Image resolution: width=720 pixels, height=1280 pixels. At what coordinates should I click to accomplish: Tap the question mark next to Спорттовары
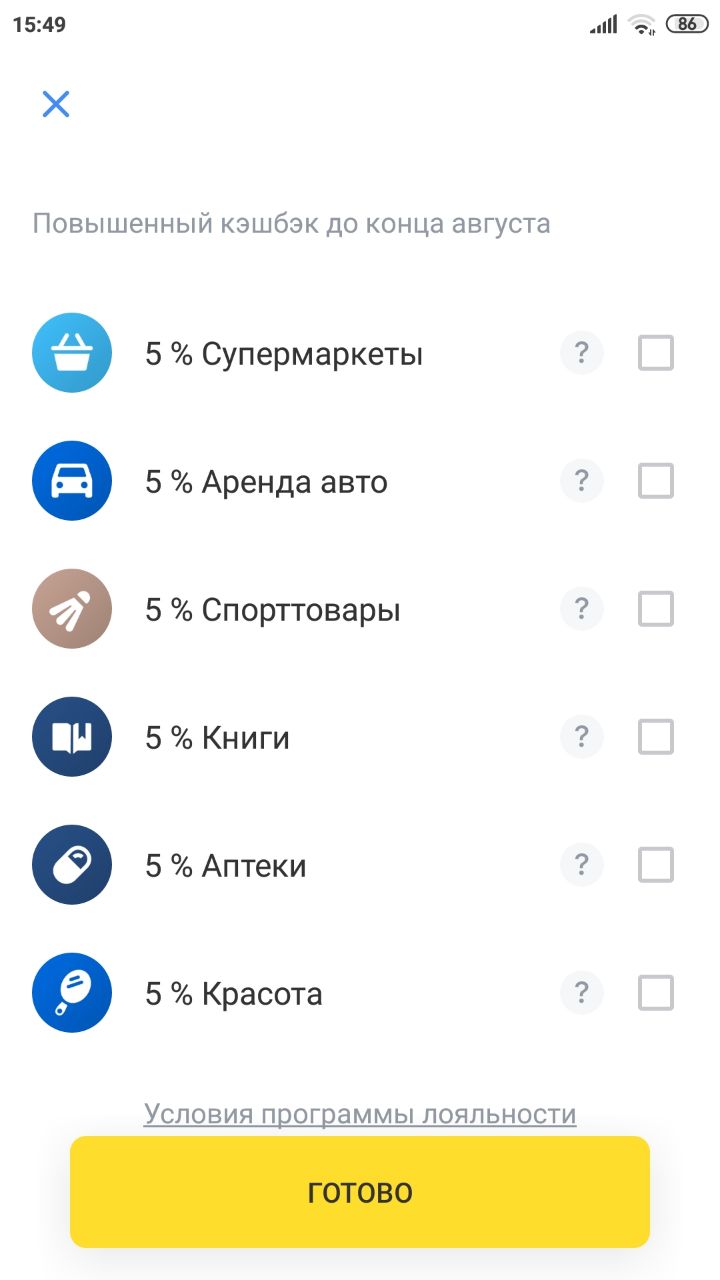point(582,609)
